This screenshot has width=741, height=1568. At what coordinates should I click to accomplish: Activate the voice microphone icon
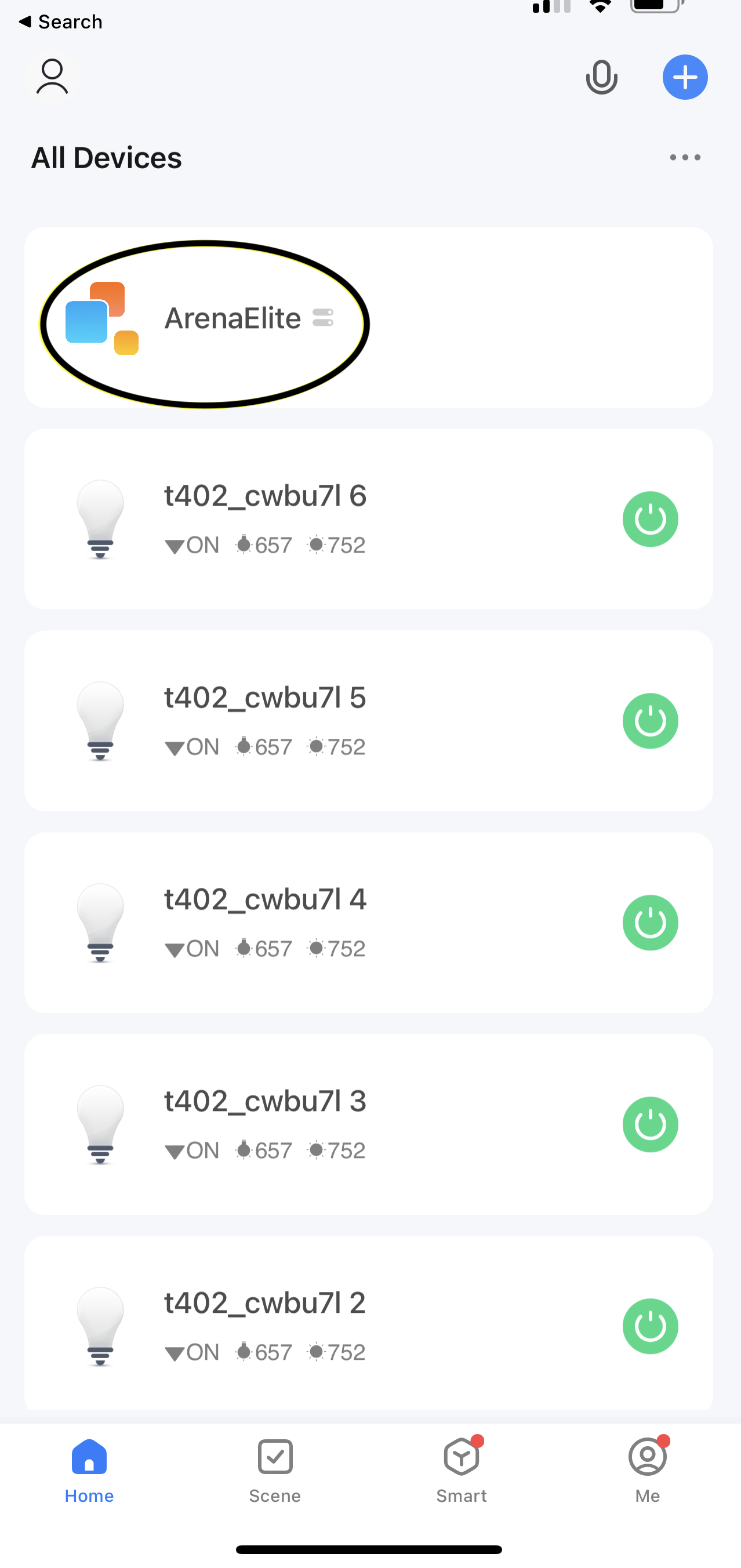point(601,77)
